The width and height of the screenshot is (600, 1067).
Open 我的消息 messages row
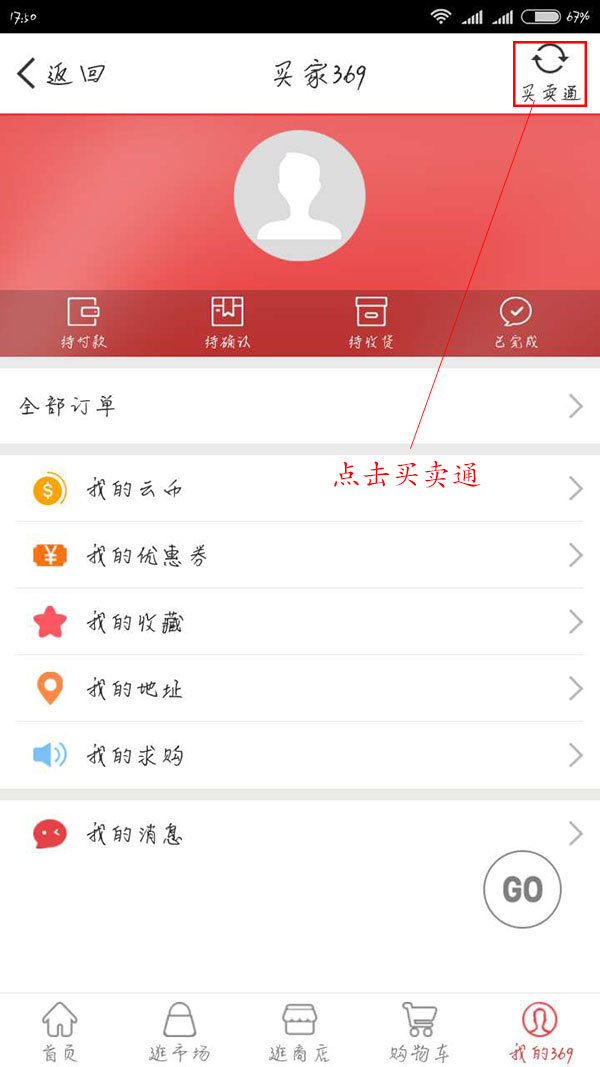pyautogui.click(x=300, y=833)
